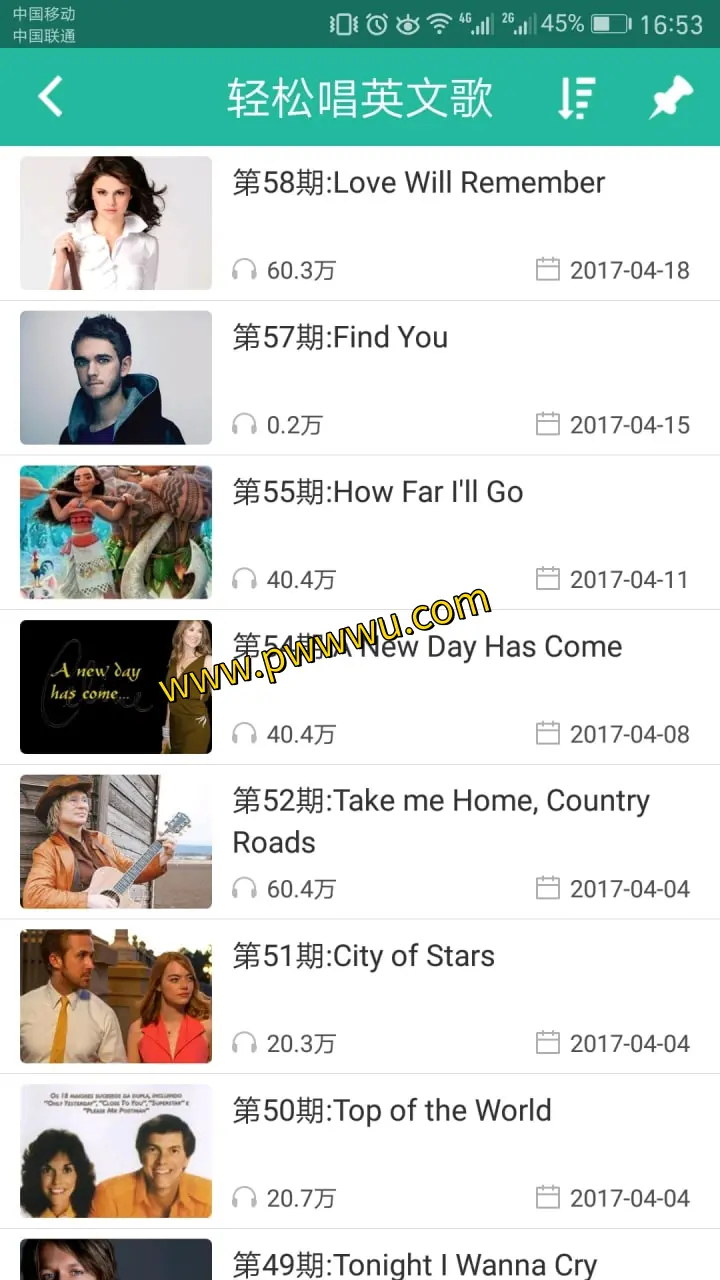Screen dimensions: 720x1280
Task: Open episode 58 Love Will Remember
Action: [x=418, y=184]
